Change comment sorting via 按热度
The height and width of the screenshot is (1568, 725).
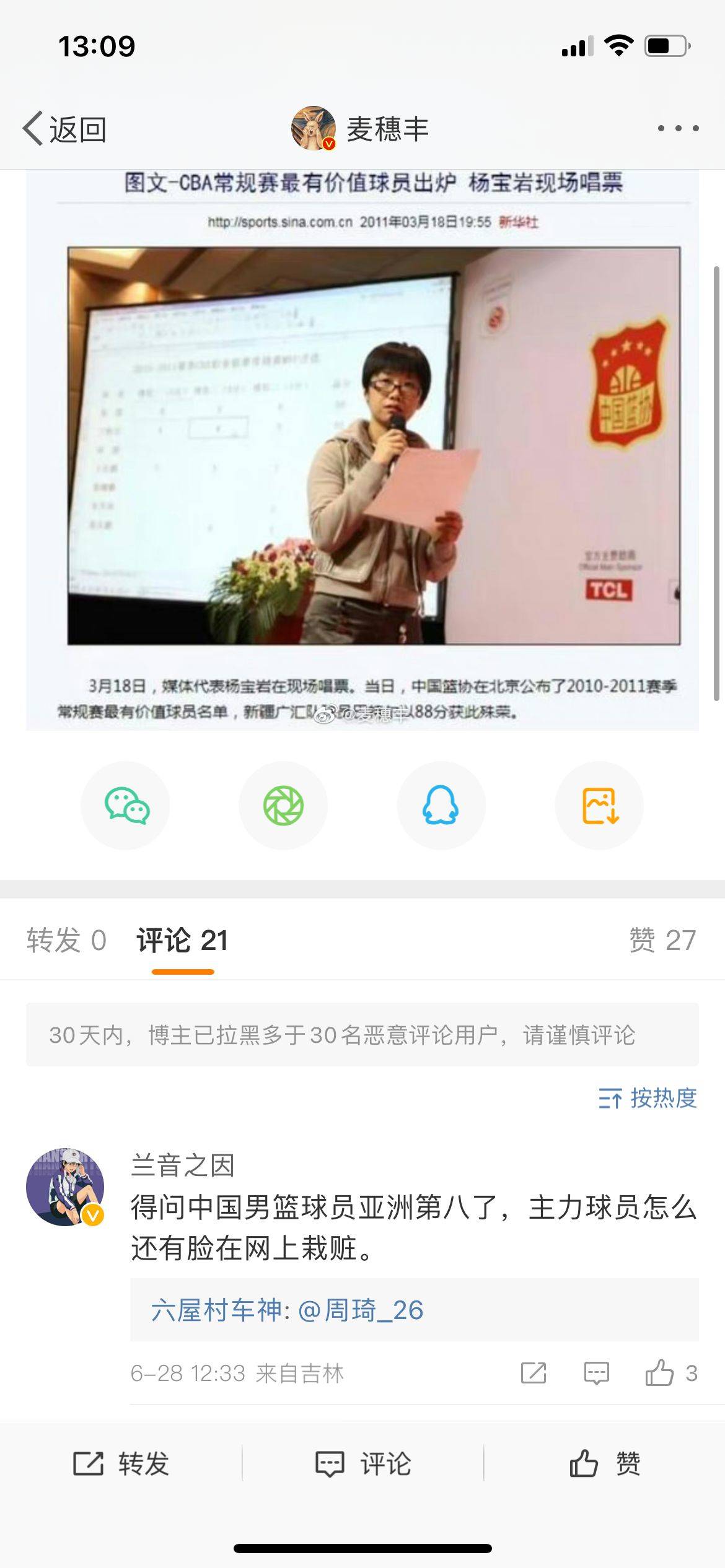point(648,1098)
